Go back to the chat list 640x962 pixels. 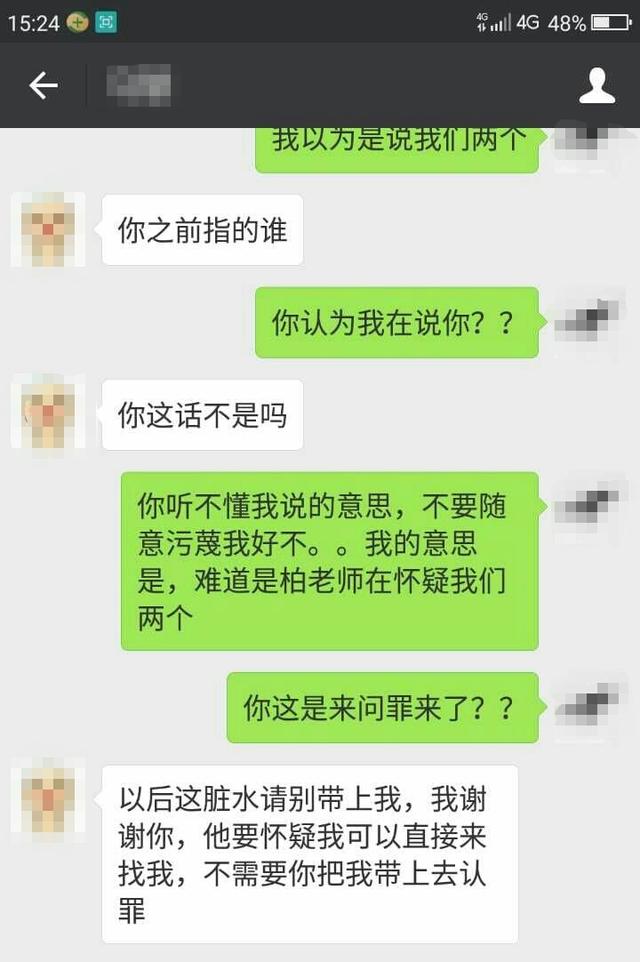pos(43,86)
